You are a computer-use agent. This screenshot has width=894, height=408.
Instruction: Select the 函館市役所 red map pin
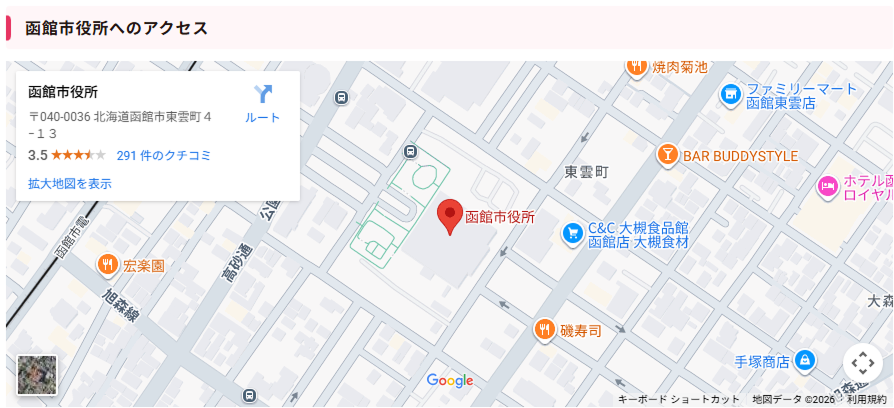[451, 216]
